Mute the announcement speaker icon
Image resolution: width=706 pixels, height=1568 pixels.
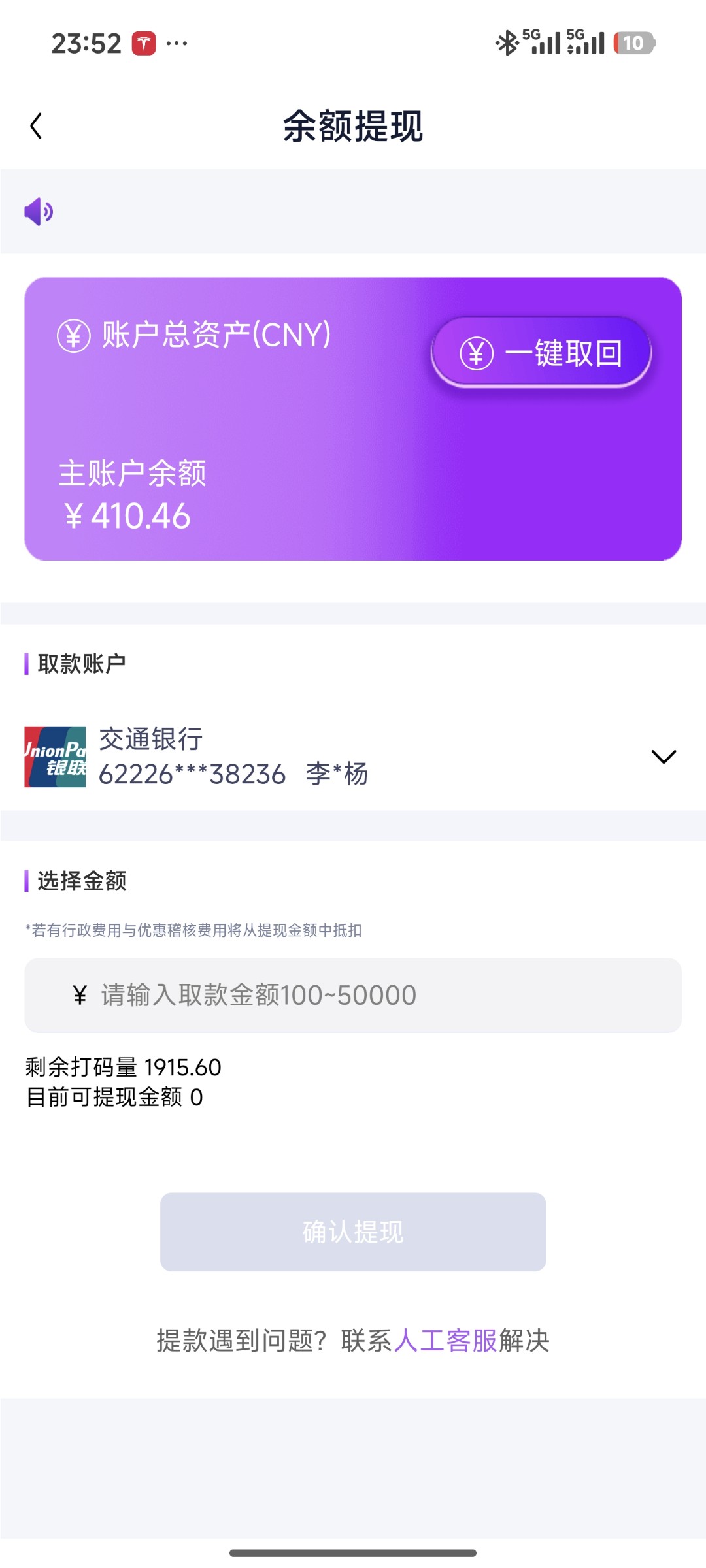point(37,210)
